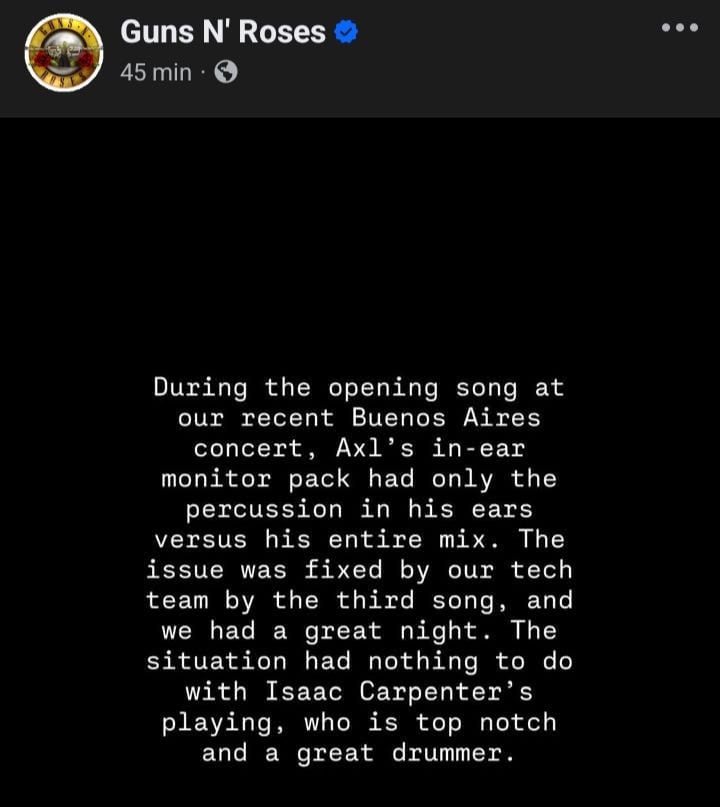Tap the Guns N' Roses page name
The image size is (720, 807).
222,32
